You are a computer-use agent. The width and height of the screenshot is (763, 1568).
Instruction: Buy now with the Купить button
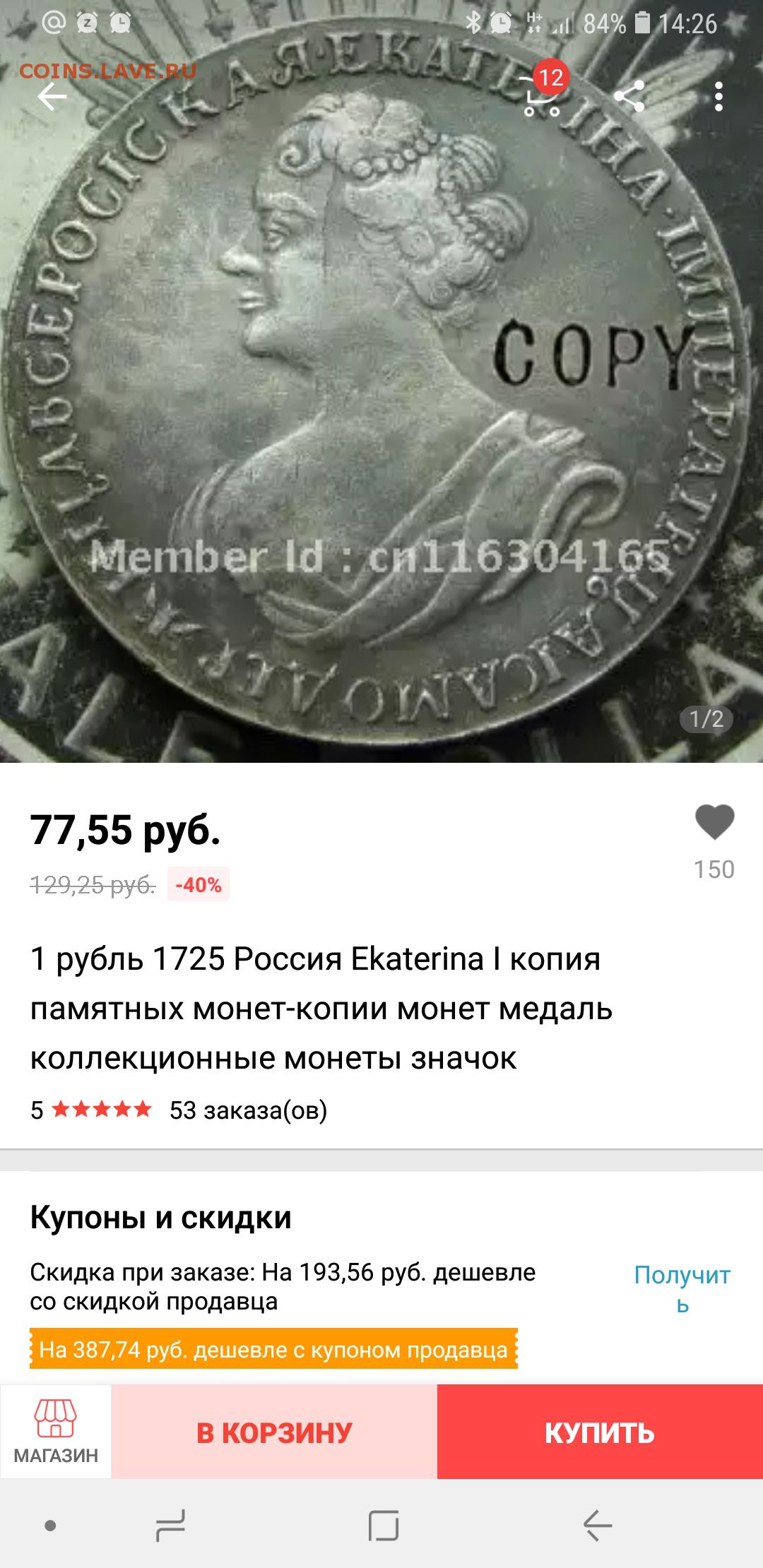[x=600, y=1432]
